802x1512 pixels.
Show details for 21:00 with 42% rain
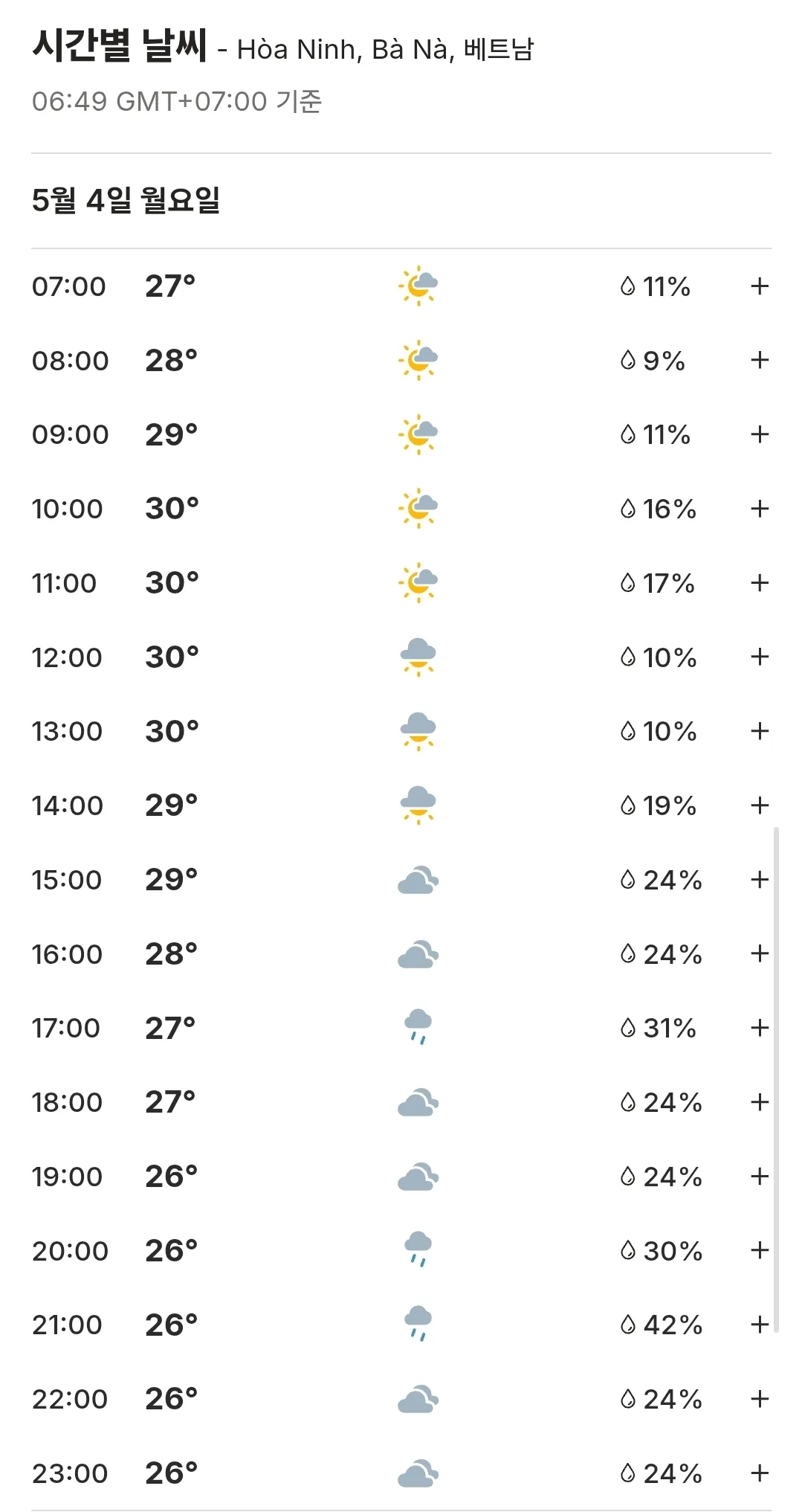(x=759, y=1324)
